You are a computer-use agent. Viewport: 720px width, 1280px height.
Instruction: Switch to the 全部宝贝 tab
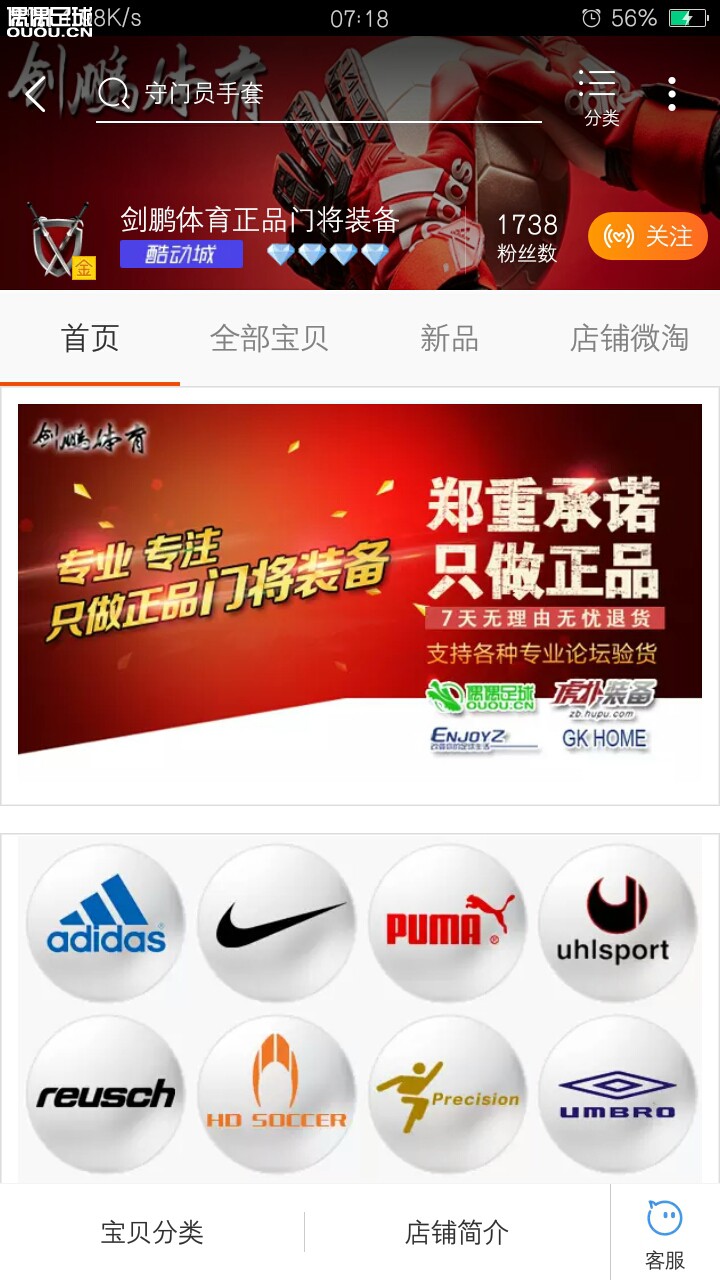pyautogui.click(x=269, y=339)
